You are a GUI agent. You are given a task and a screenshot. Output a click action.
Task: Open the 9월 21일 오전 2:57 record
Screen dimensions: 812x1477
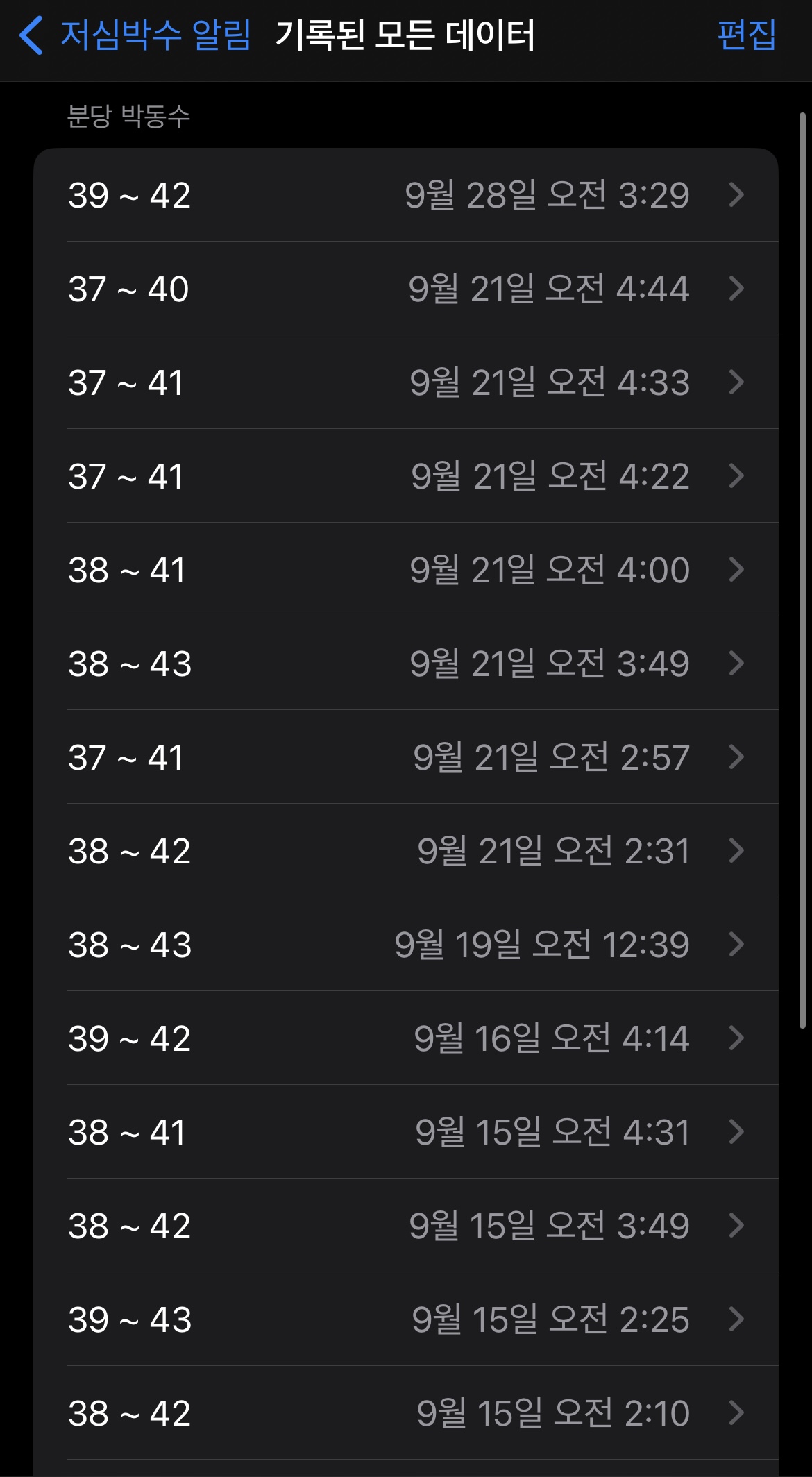tap(406, 757)
